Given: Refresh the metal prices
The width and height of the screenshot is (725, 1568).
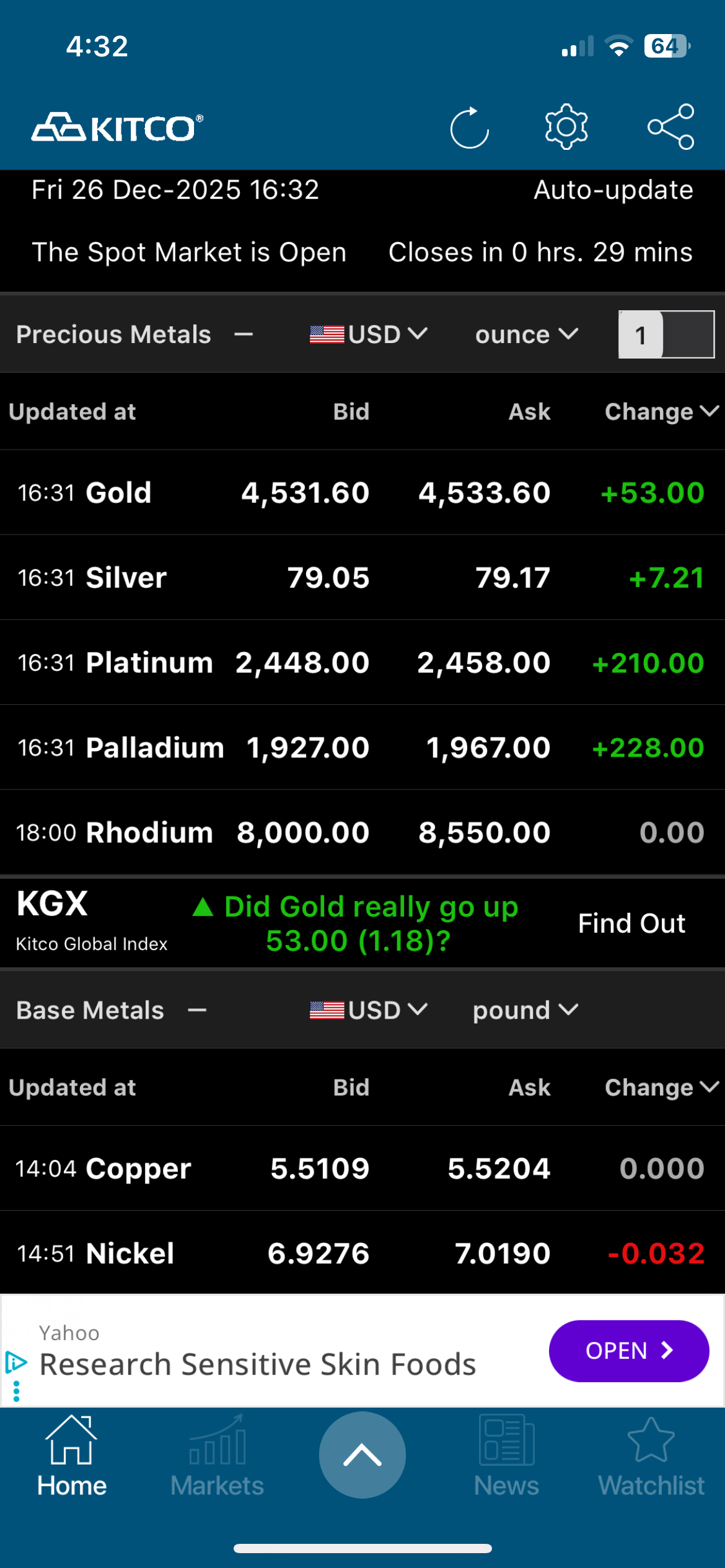Looking at the screenshot, I should click(469, 128).
